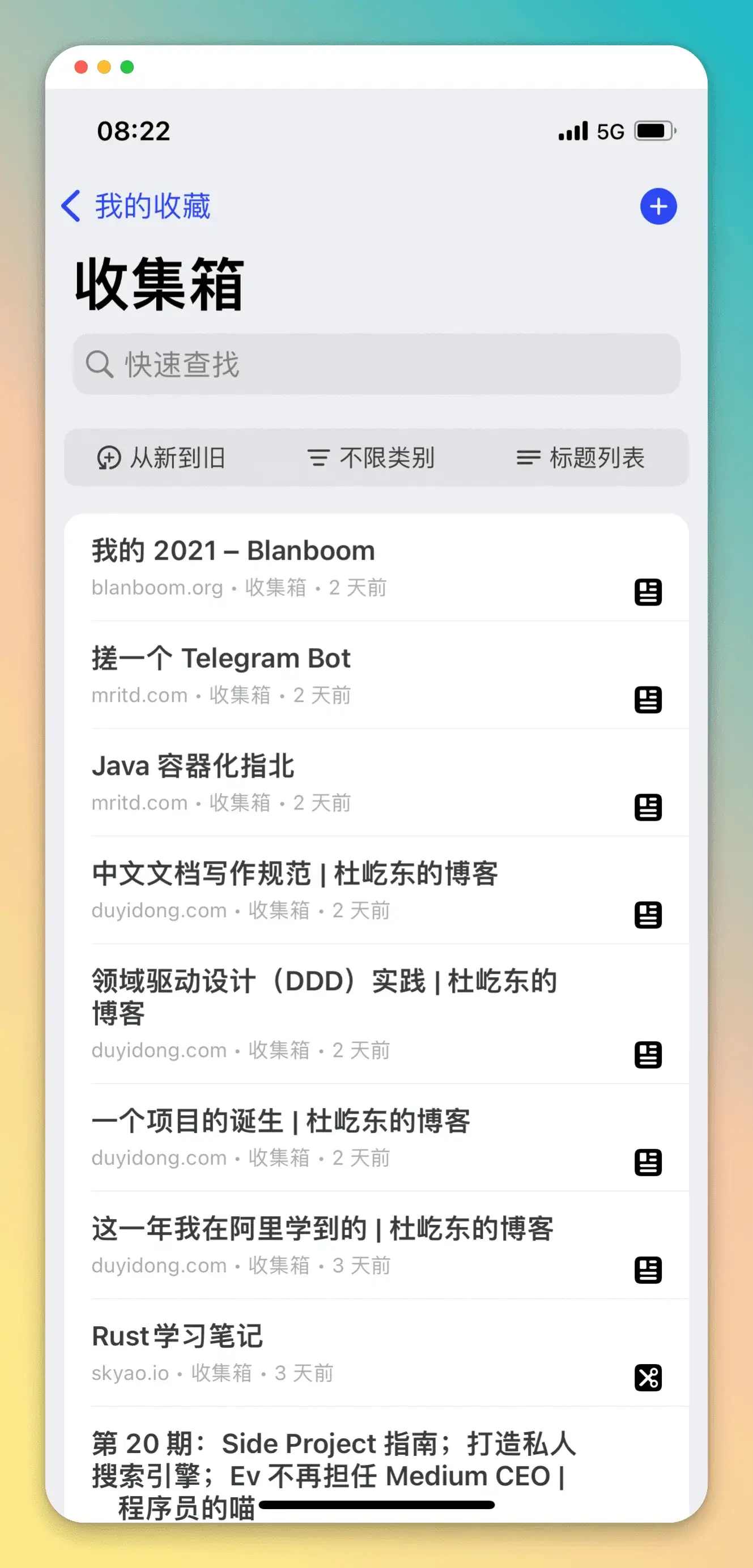
Task: Open 这一年我在阿里学到的 article
Action: (376, 1245)
